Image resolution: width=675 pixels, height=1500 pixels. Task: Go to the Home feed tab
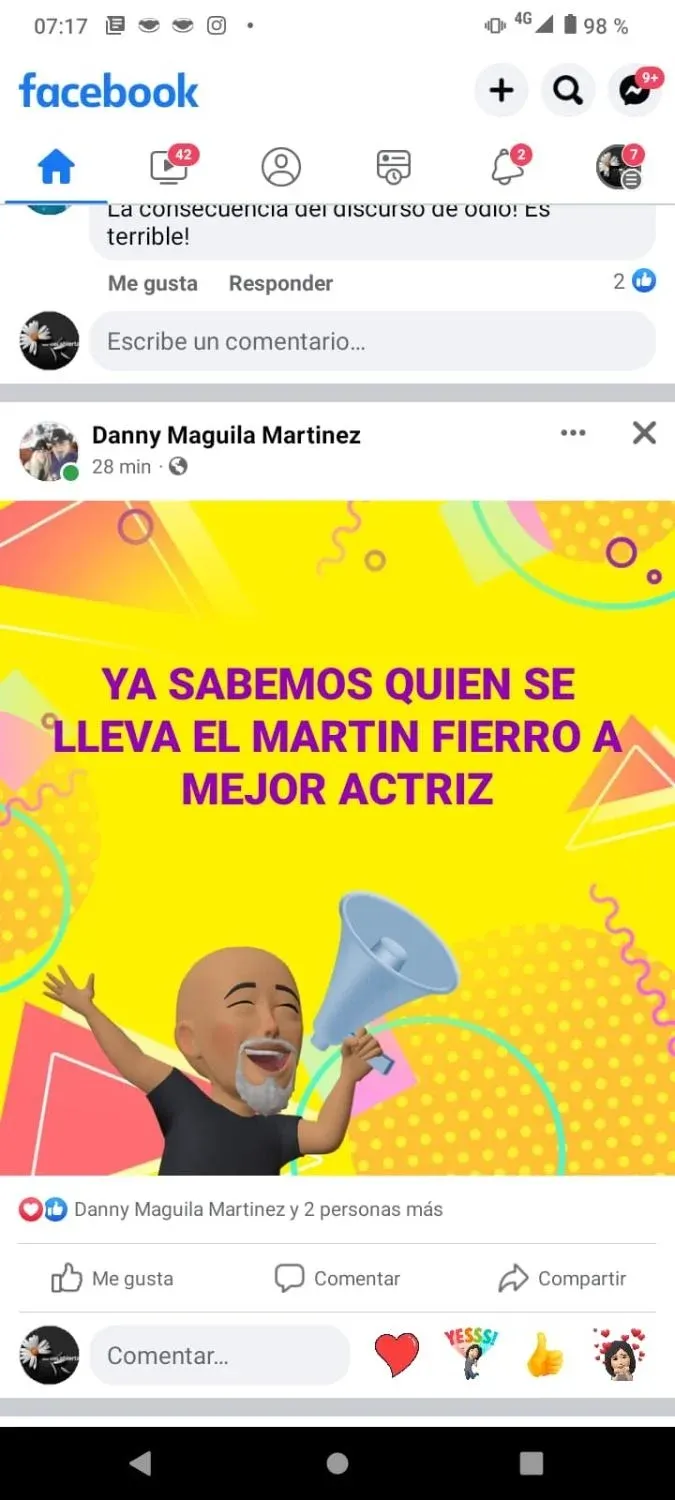pyautogui.click(x=56, y=166)
